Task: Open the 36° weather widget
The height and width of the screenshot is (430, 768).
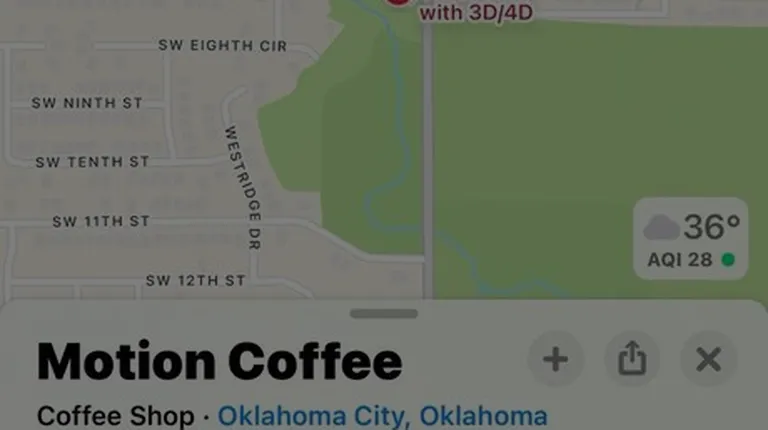Action: point(691,238)
